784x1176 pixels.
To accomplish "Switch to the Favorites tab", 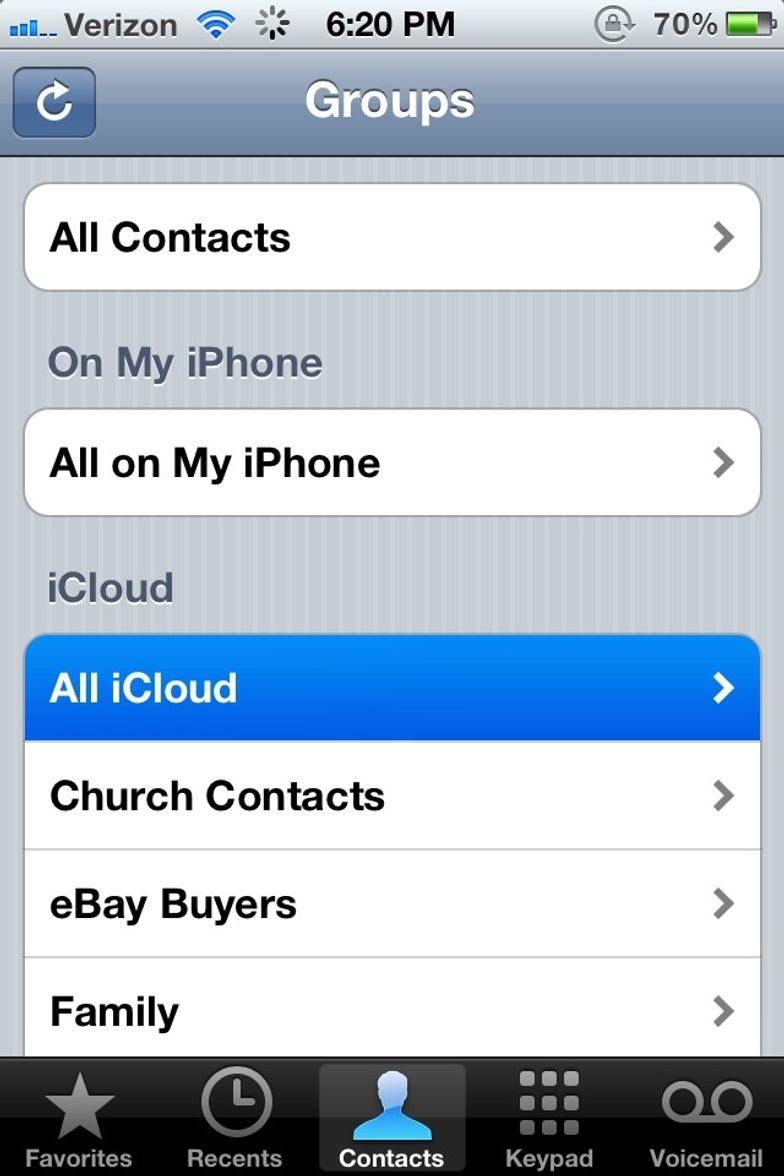I will pos(78,1118).
